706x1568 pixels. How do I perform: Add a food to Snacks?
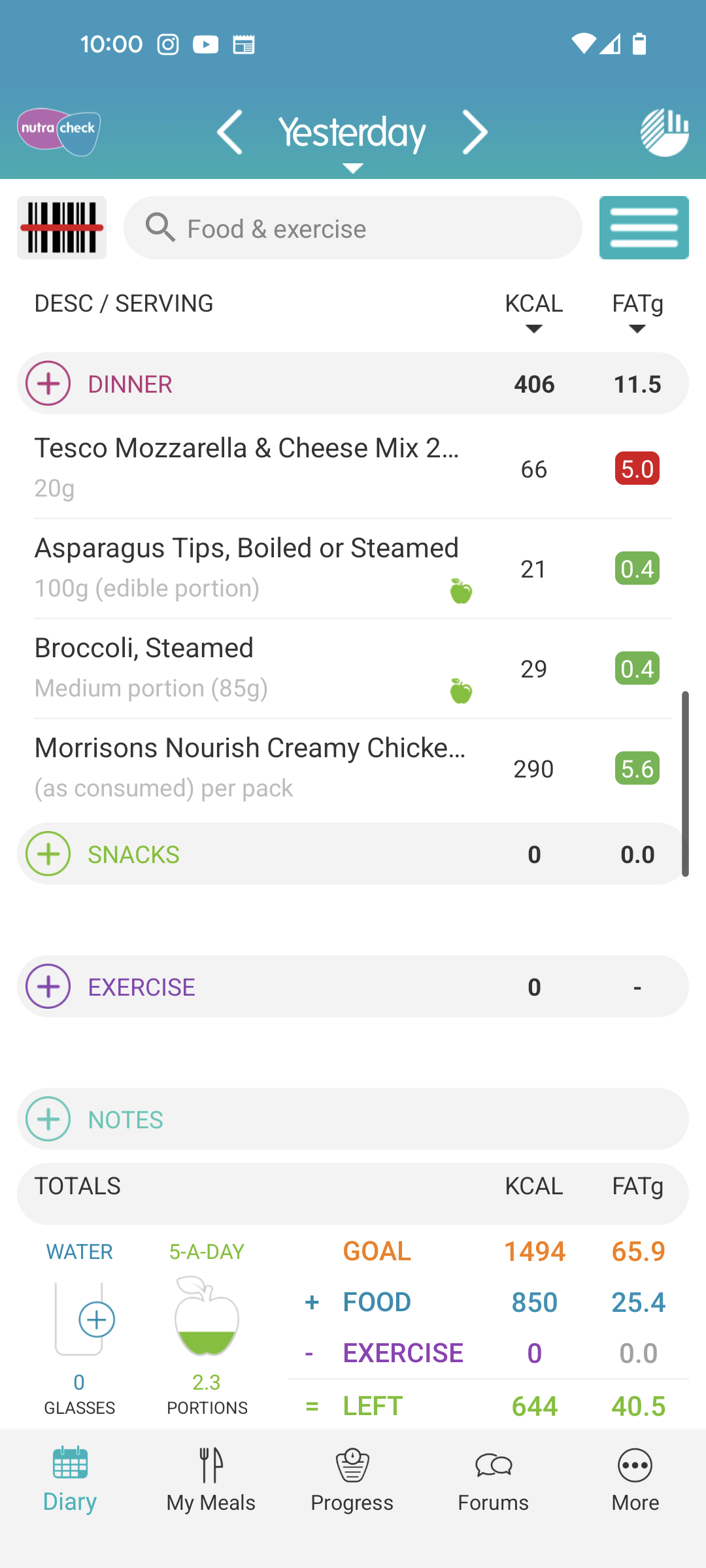pyautogui.click(x=48, y=854)
